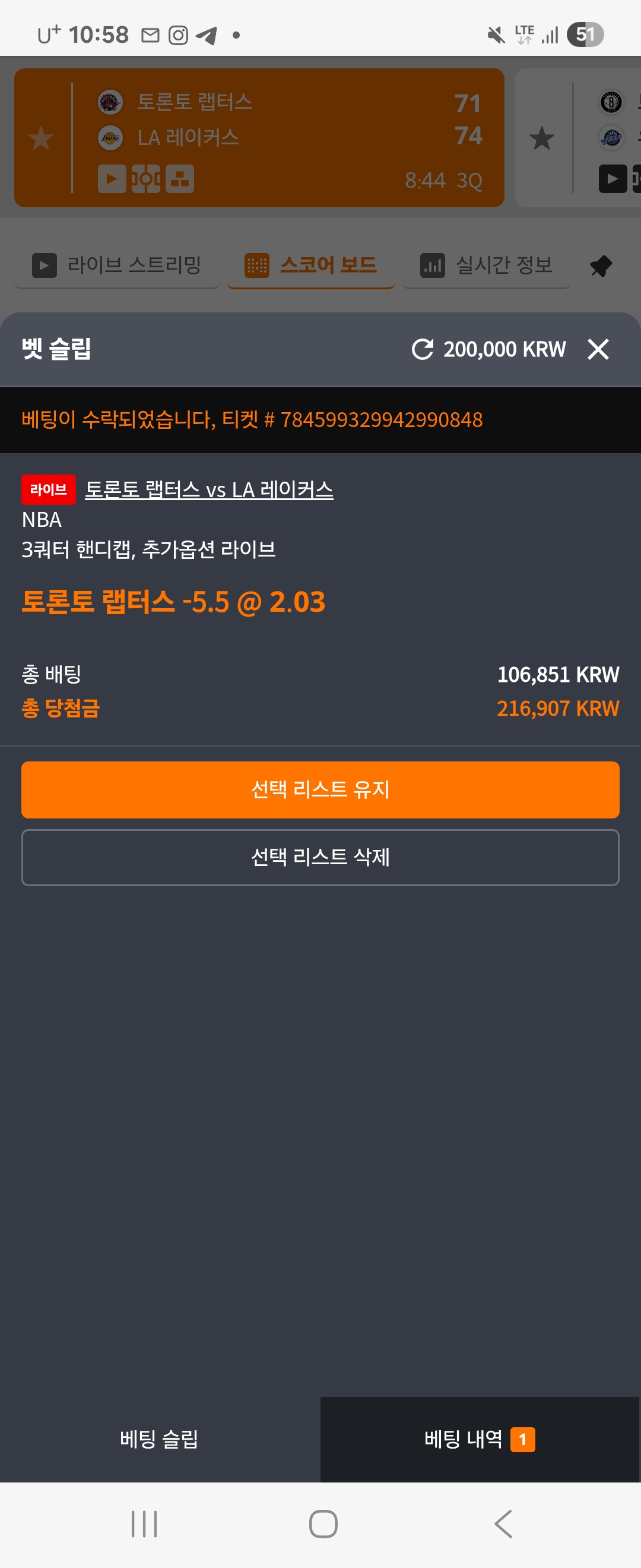The width and height of the screenshot is (641, 1568).
Task: Favorite the Raptors vs Lakers game
Action: tap(41, 138)
